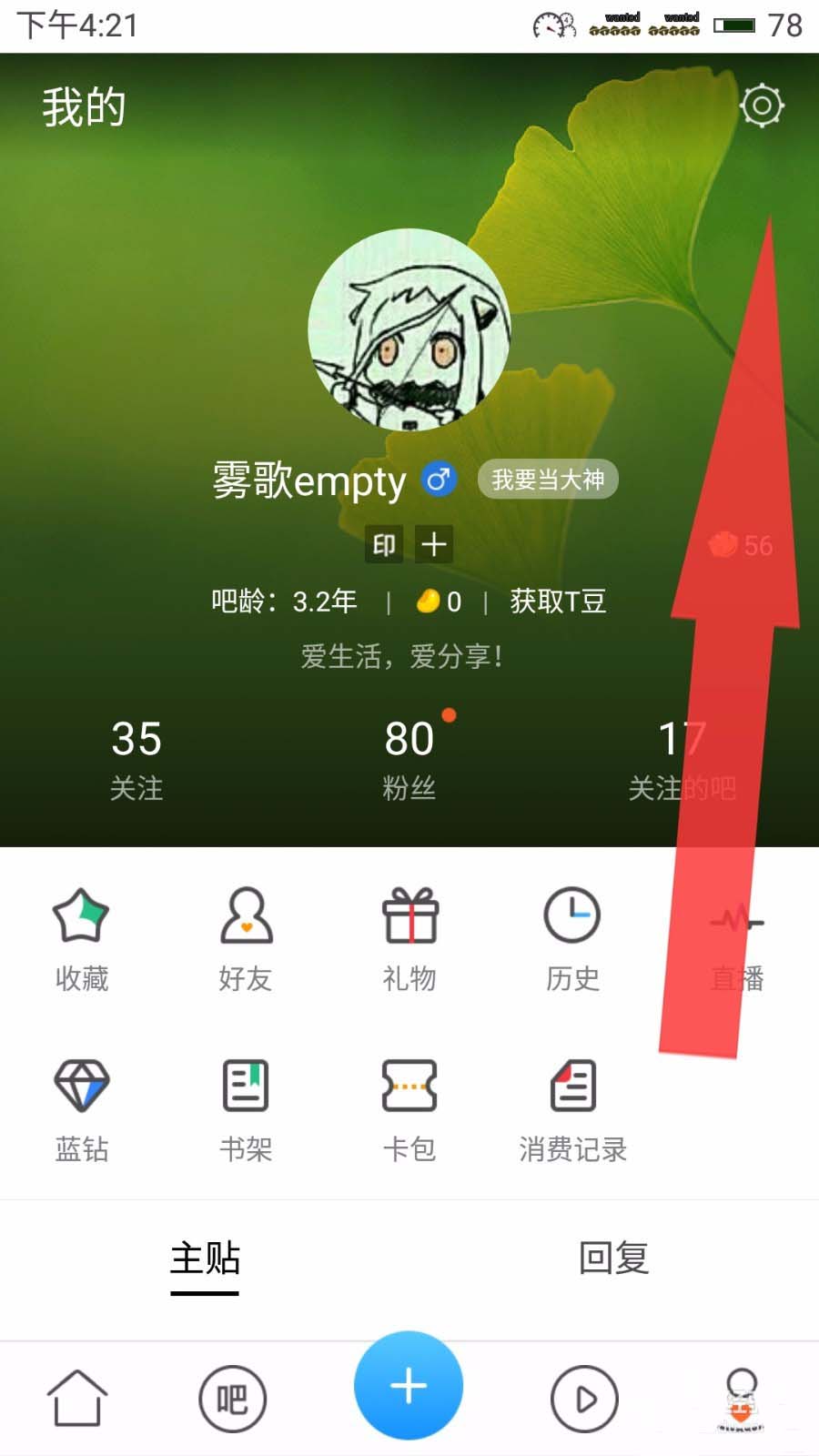Open 历史 browsing history
Viewport: 819px width, 1456px height.
click(572, 939)
